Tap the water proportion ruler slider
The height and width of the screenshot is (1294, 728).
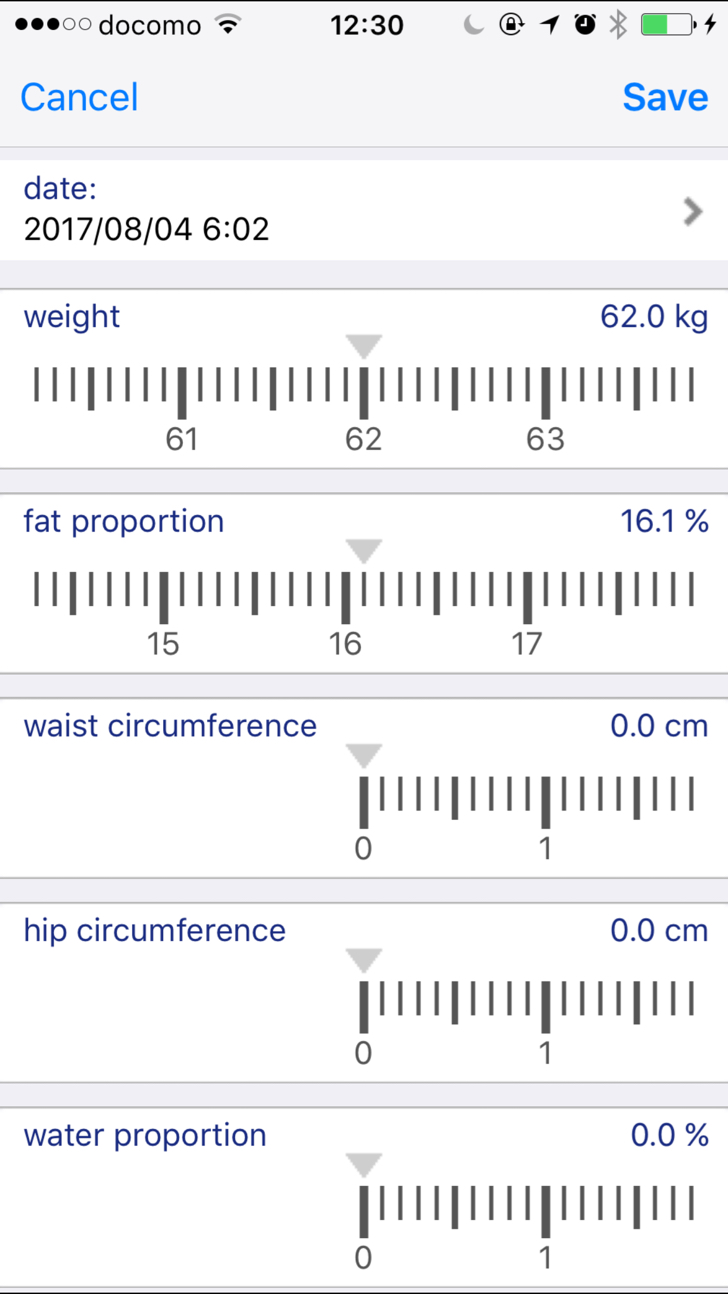coord(364,1213)
